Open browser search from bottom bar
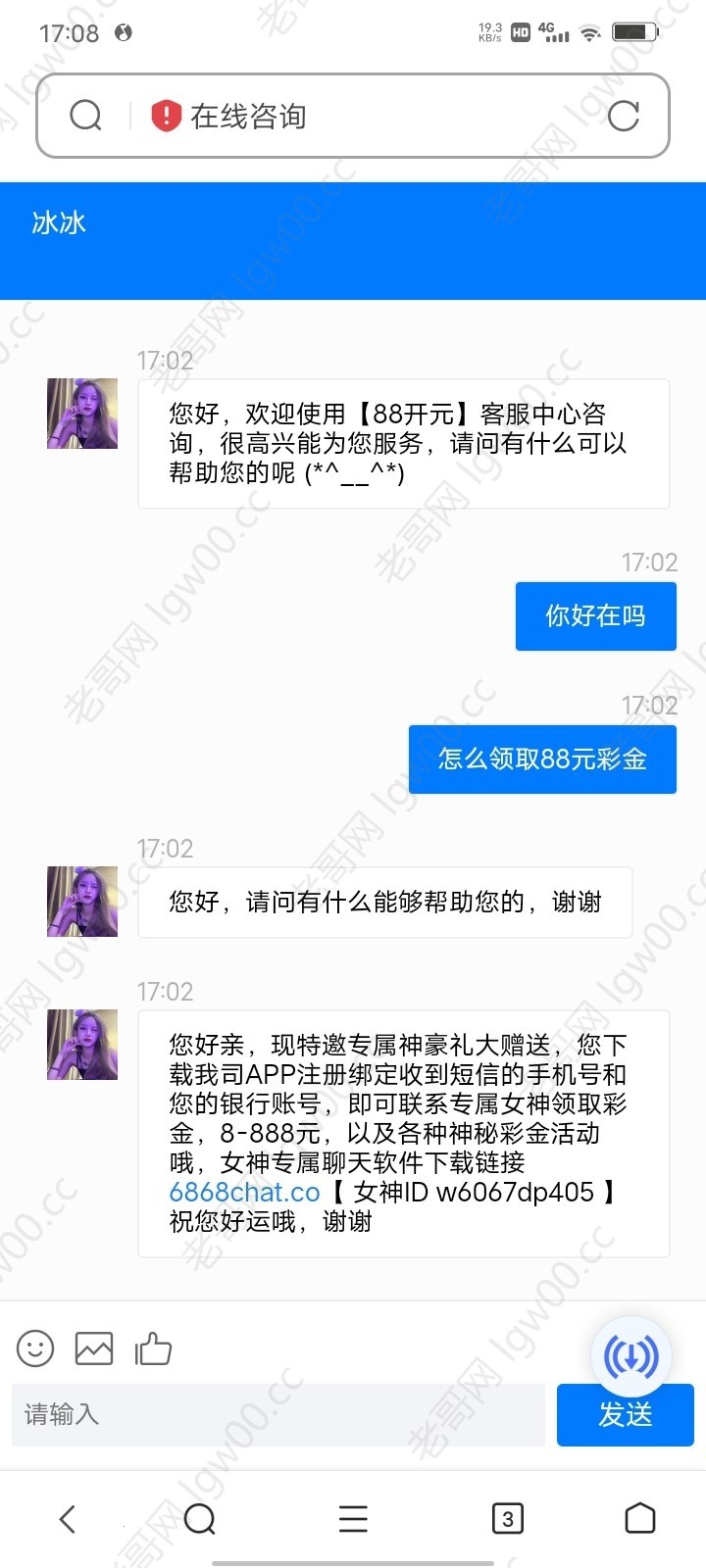 [200, 1519]
